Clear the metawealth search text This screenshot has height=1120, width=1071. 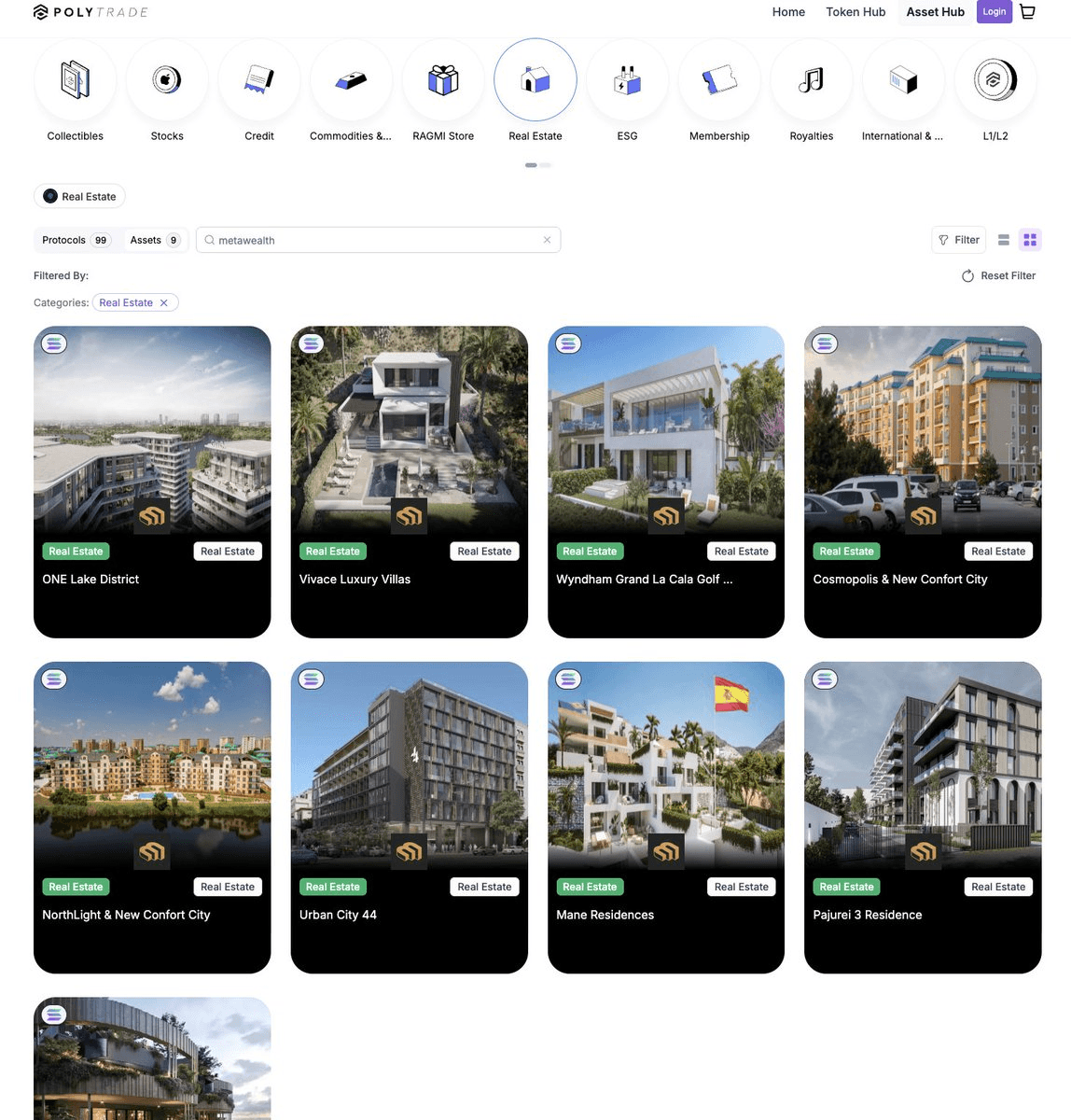[547, 240]
